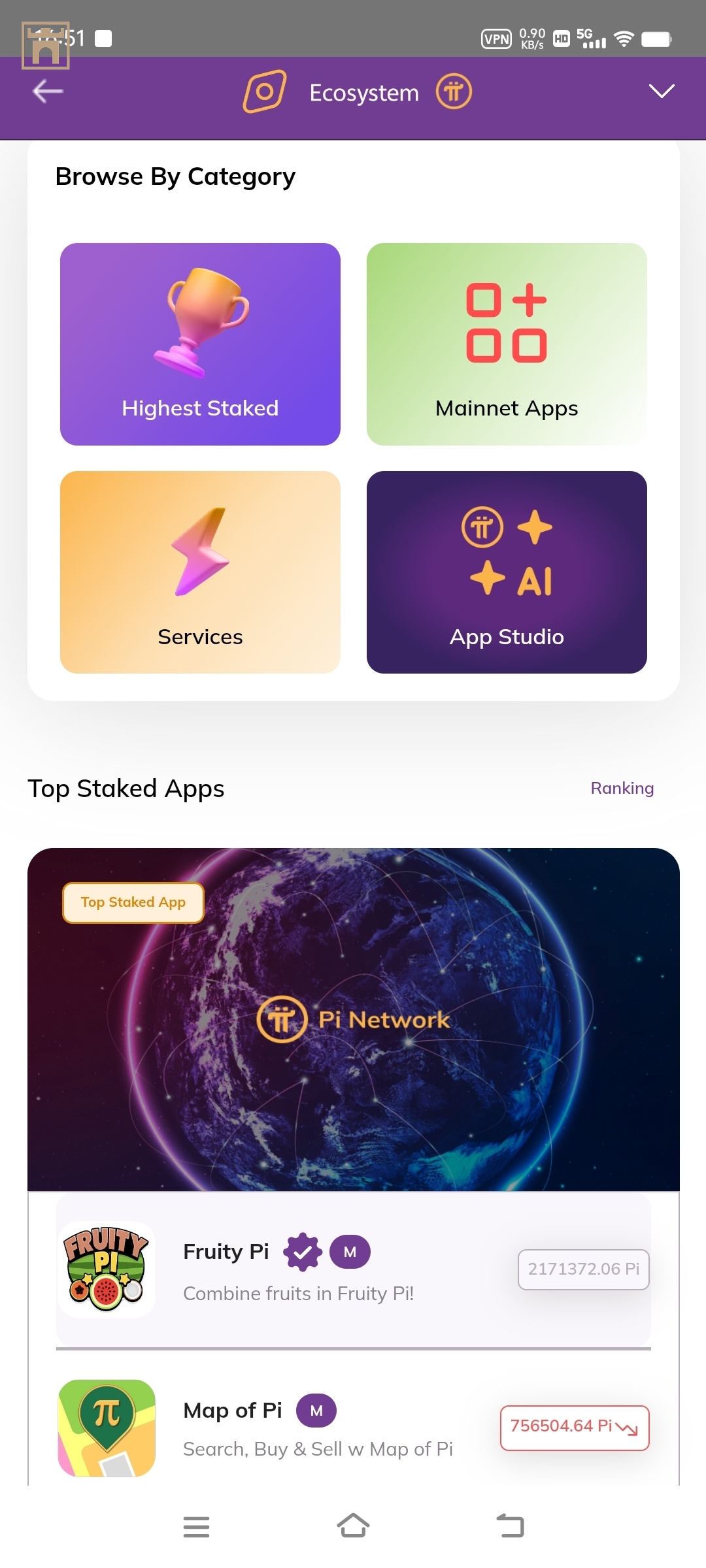Tap the 756504.64 Pi stake button

click(x=574, y=1428)
